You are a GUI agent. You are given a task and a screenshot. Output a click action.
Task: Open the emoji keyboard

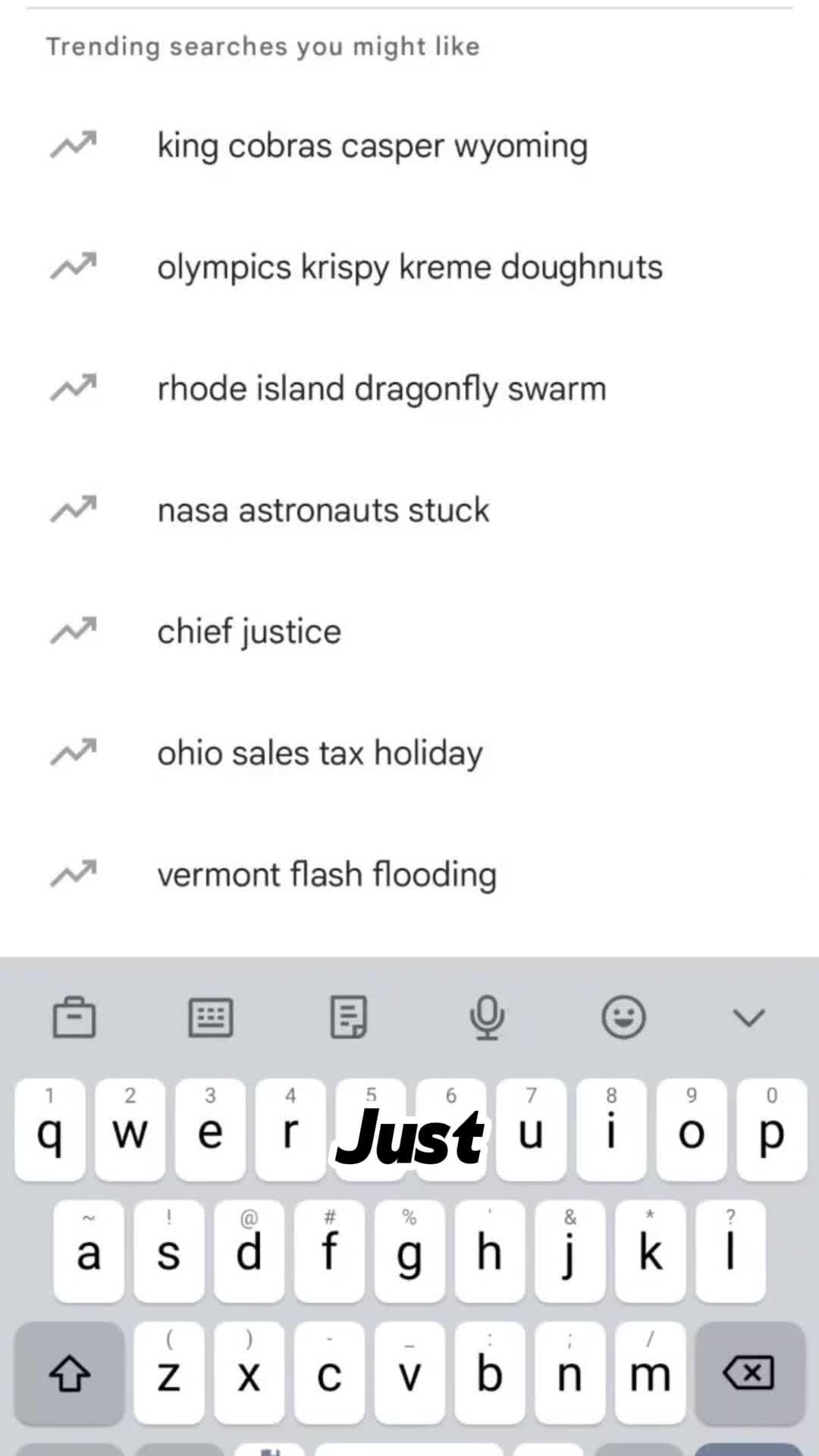click(622, 1016)
